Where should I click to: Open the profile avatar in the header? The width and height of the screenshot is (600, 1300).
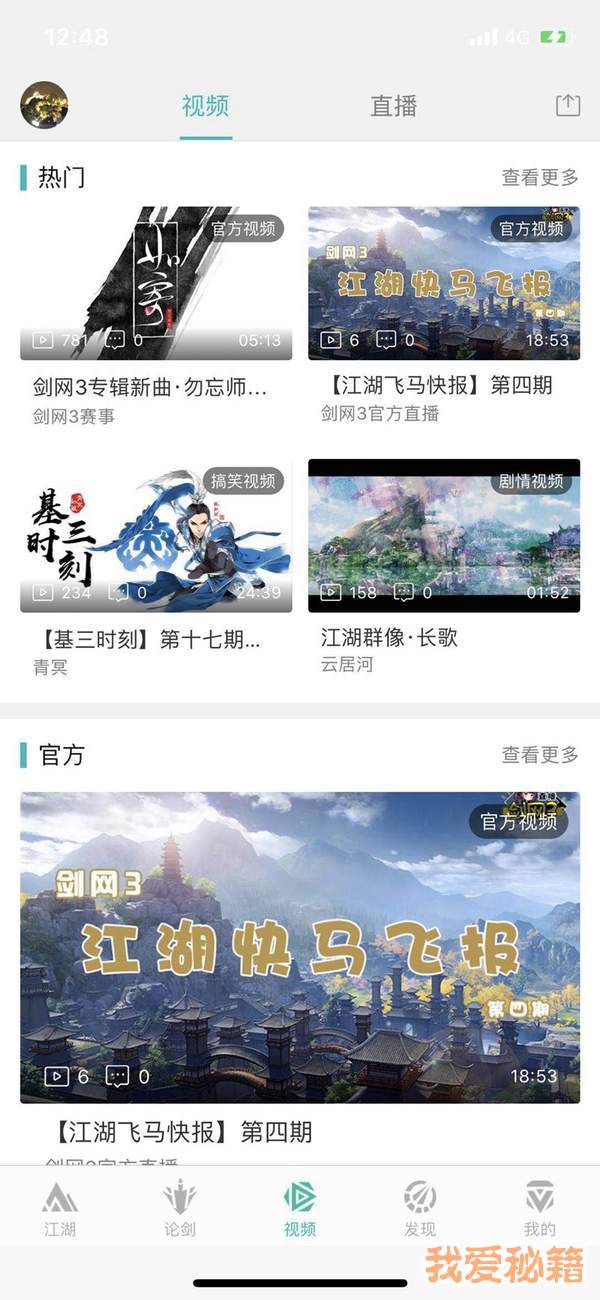tap(44, 105)
